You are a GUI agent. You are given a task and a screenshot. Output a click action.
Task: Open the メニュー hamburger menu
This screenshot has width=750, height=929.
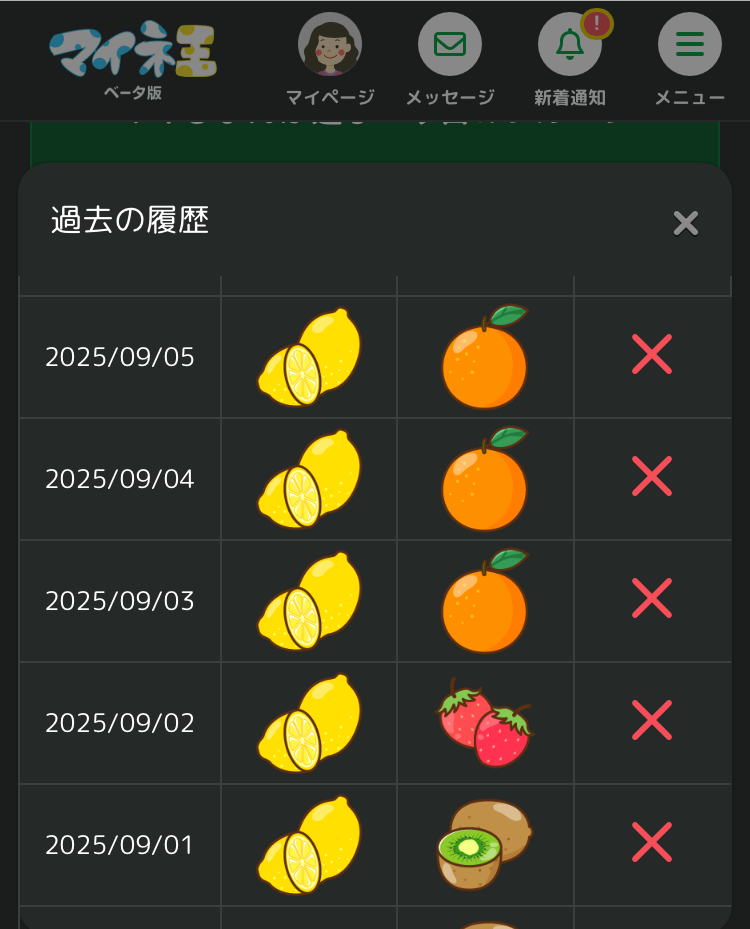click(x=689, y=46)
